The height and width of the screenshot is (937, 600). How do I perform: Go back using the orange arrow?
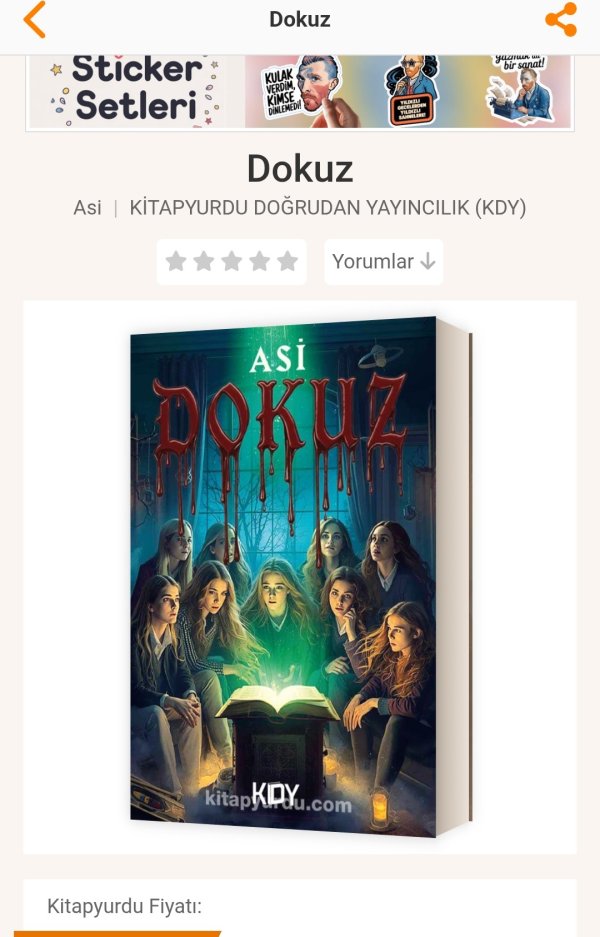[35, 20]
